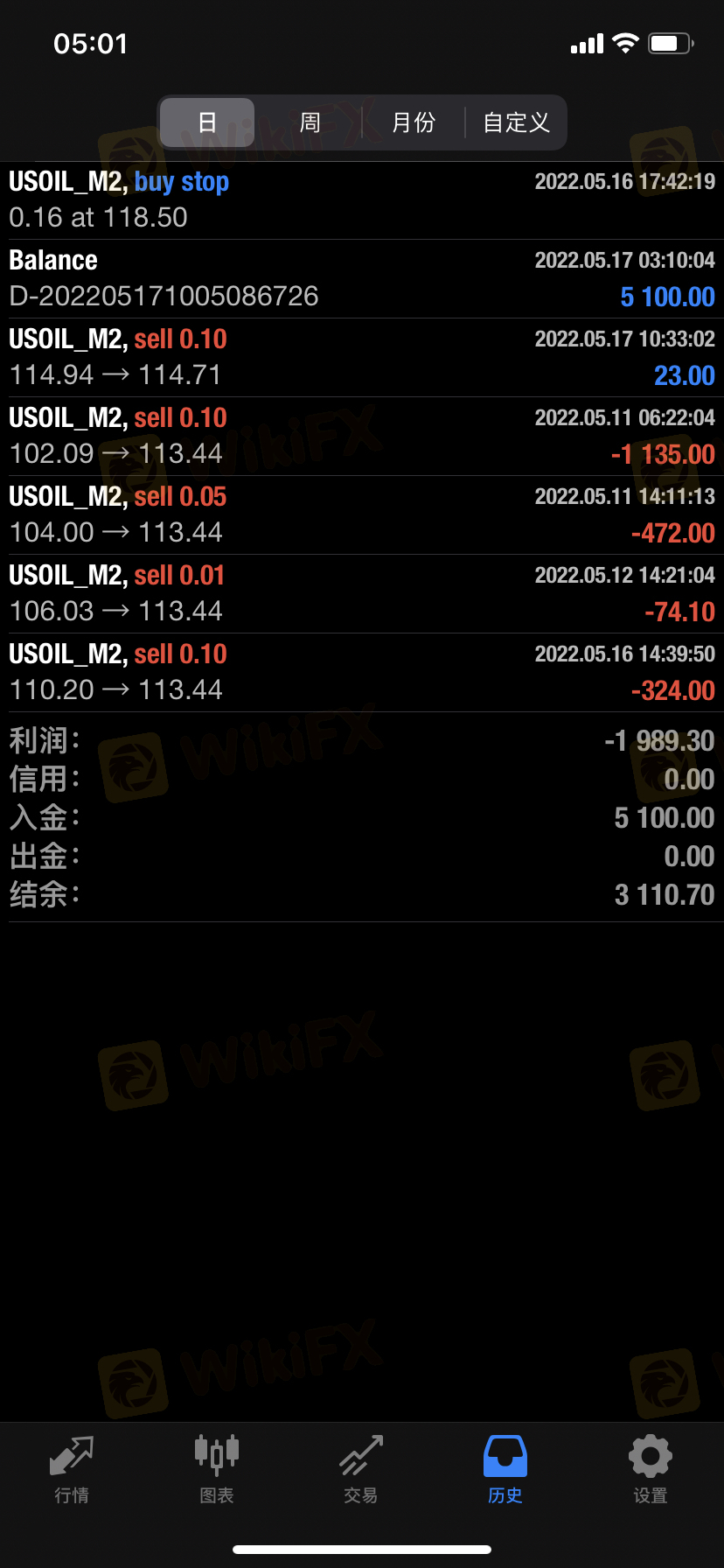Choose the 自定义 custom period
This screenshot has height=1568, width=724.
pos(516,122)
